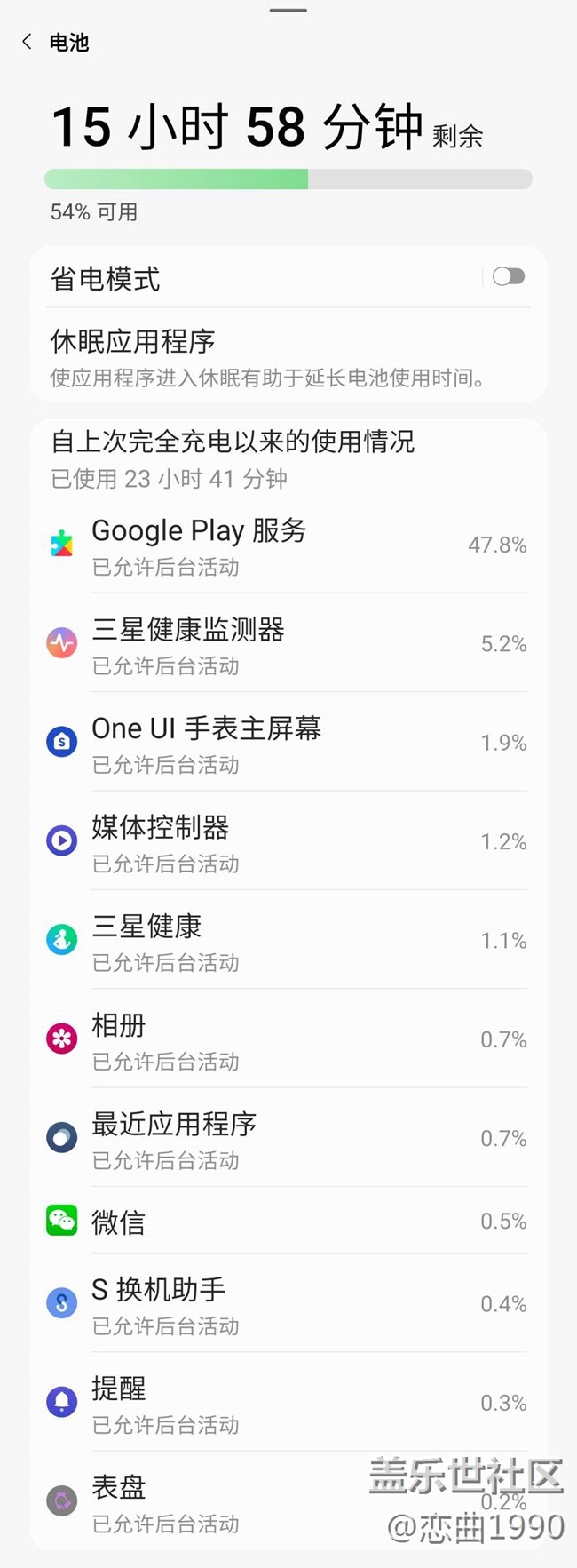Toggle the 省电模式 switch
The image size is (577, 1568).
click(508, 277)
